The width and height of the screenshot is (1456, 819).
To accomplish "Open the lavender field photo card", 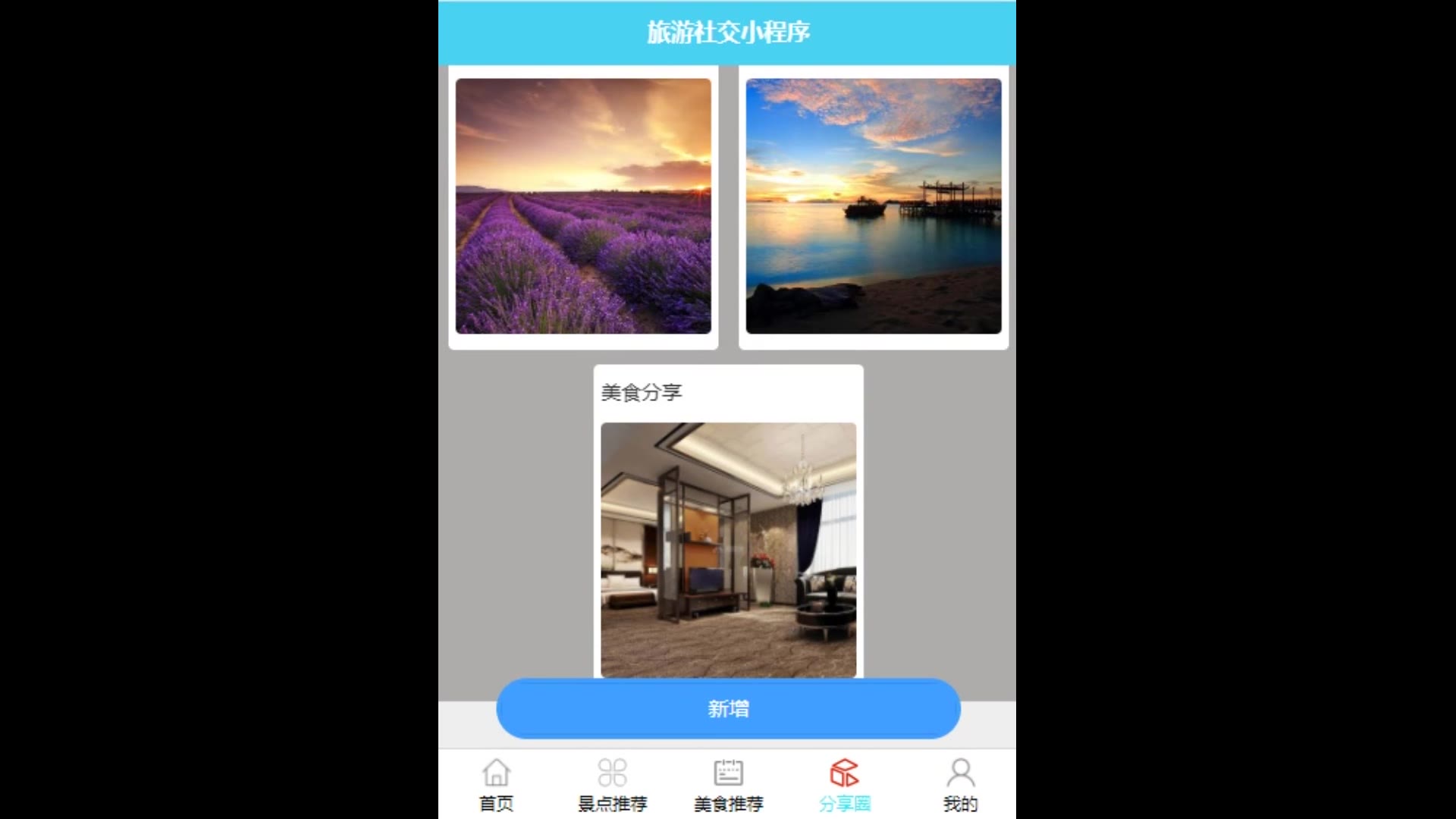I will 583,206.
